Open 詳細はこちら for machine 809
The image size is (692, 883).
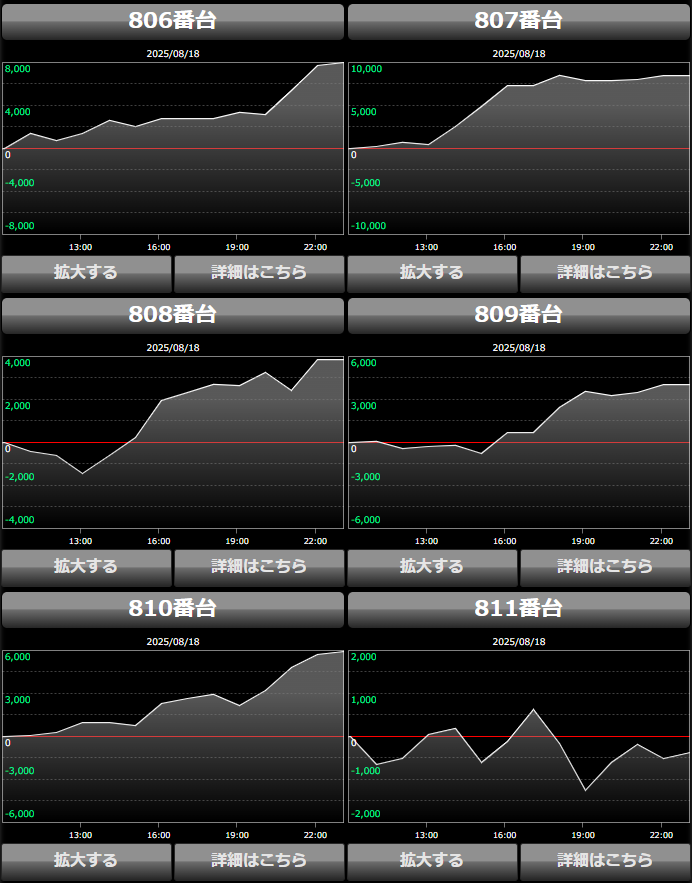tap(605, 566)
